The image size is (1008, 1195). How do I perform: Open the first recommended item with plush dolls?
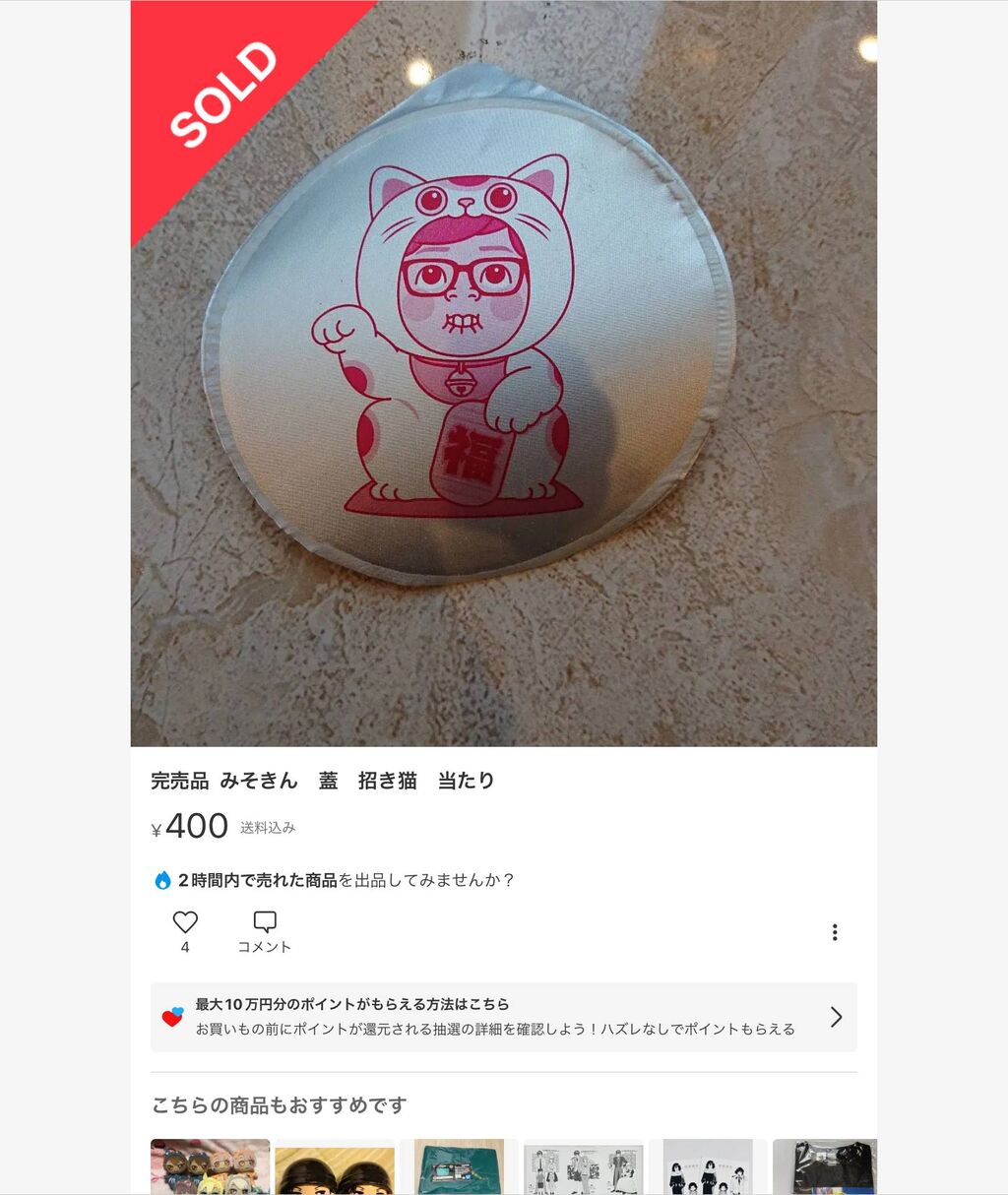210,1167
